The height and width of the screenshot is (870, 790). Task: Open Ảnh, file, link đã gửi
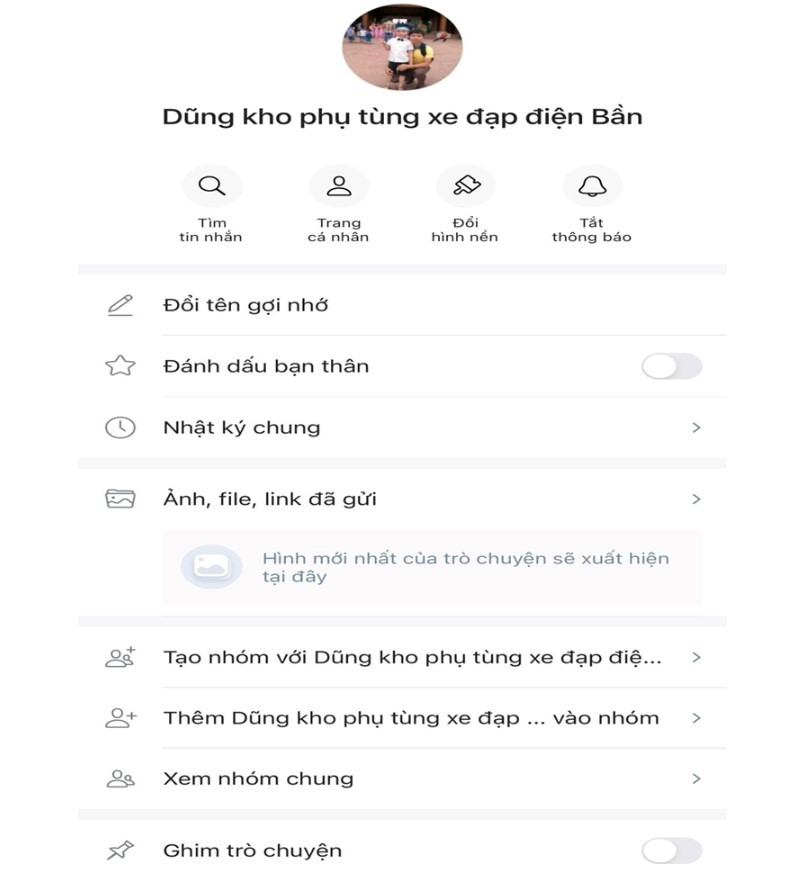click(x=400, y=498)
